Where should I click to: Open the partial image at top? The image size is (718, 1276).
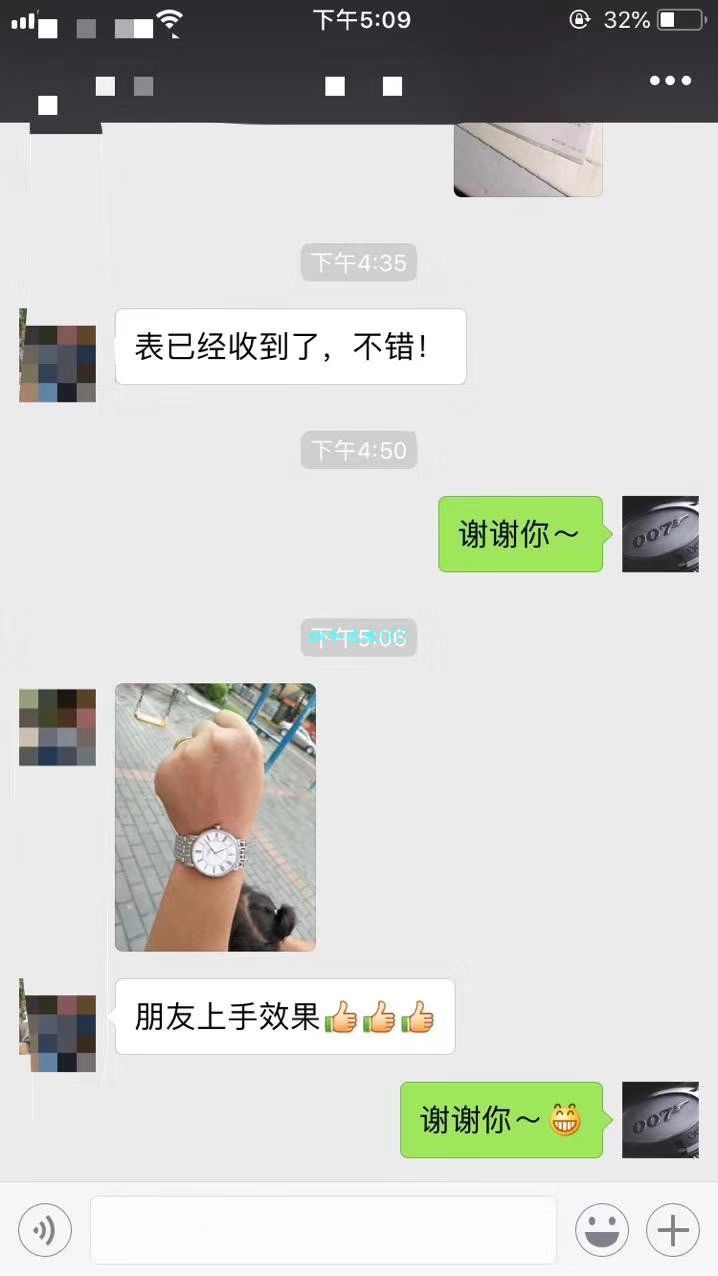(528, 160)
